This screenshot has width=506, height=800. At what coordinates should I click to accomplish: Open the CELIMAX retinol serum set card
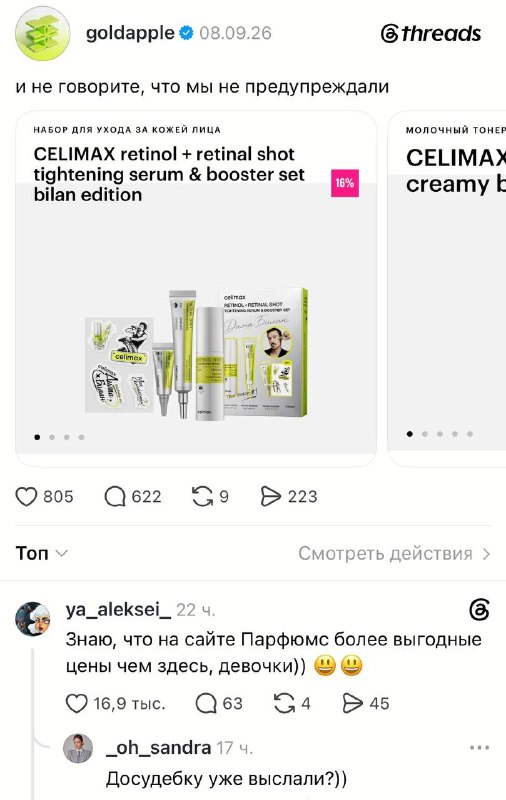[196, 288]
